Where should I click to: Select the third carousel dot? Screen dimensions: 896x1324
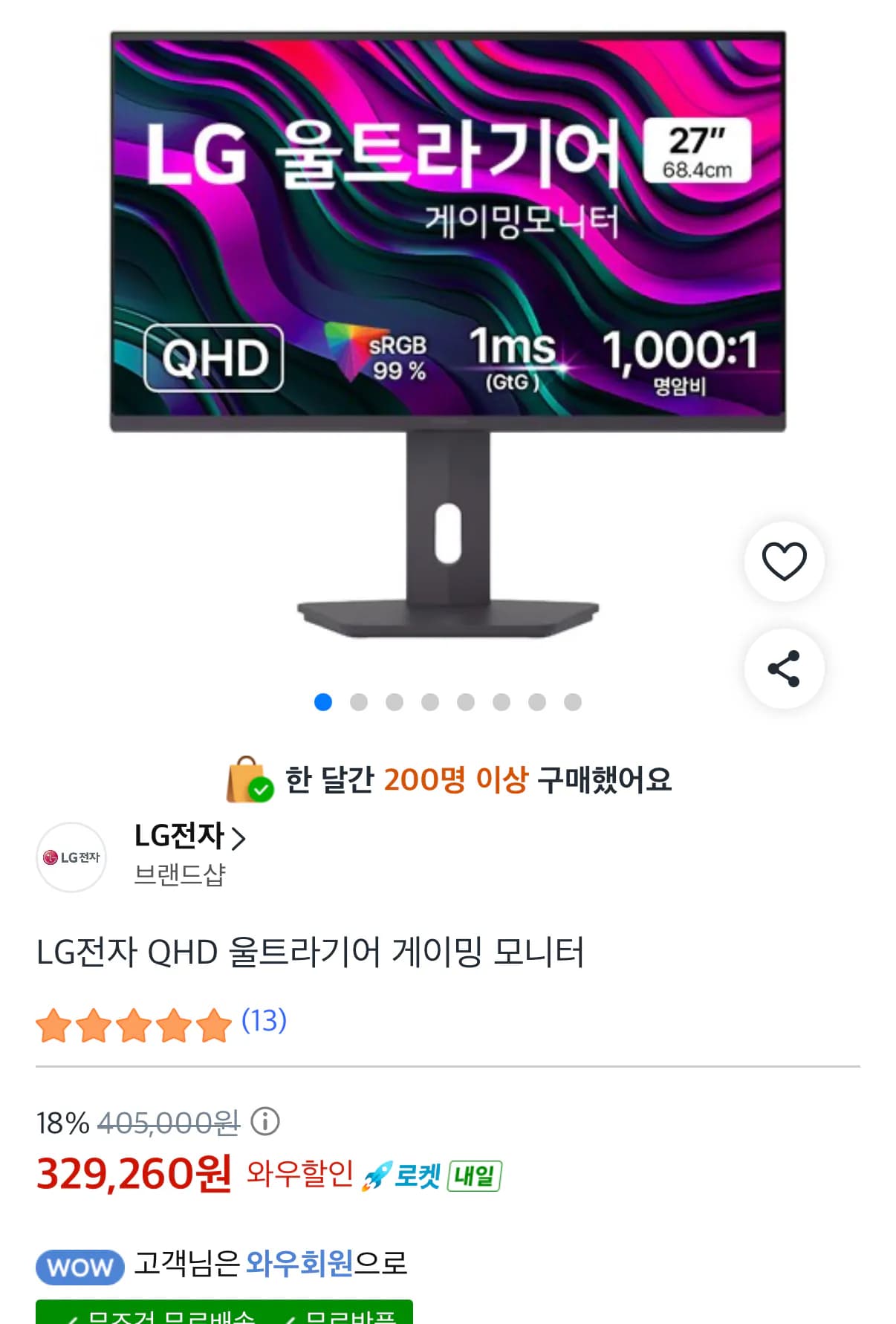coord(393,701)
